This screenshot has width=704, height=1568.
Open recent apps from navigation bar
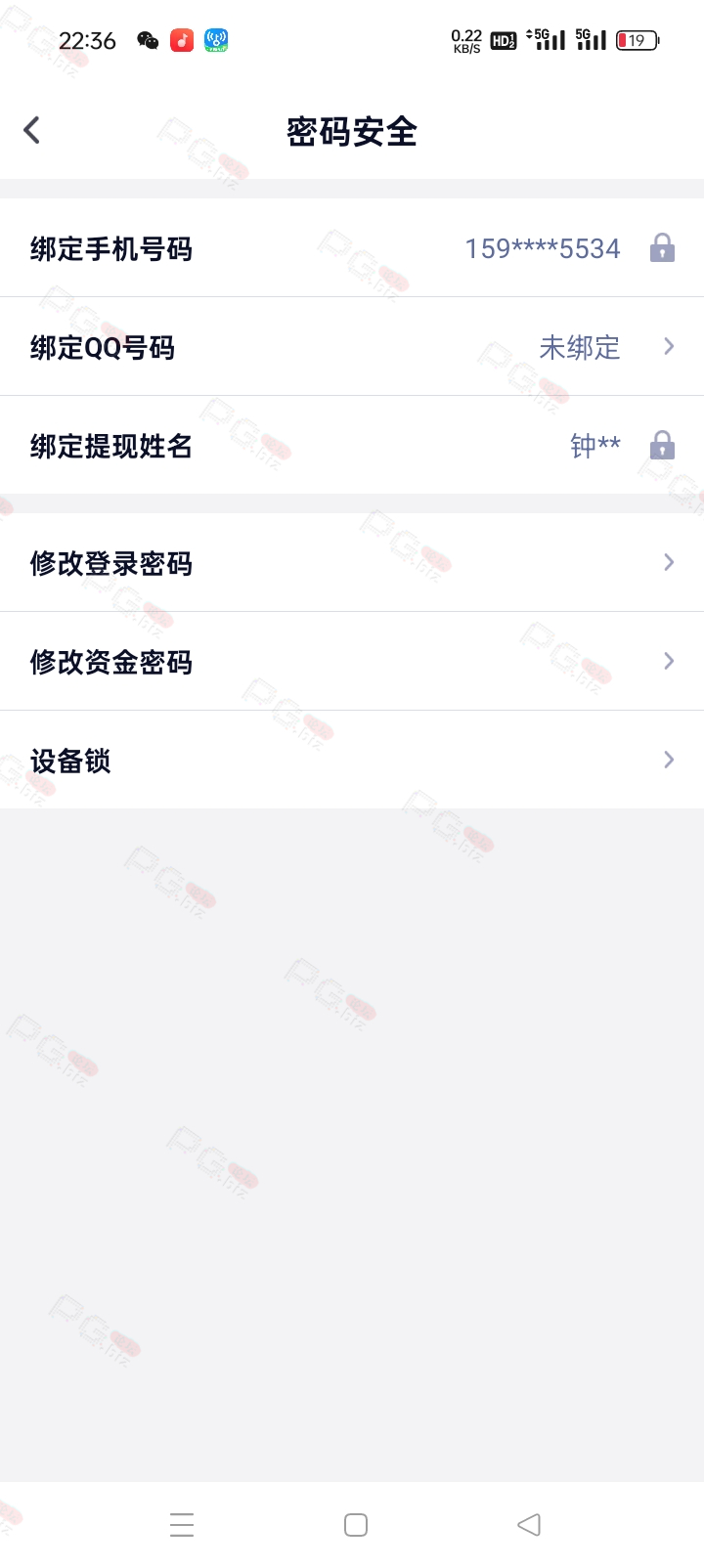point(182,1525)
